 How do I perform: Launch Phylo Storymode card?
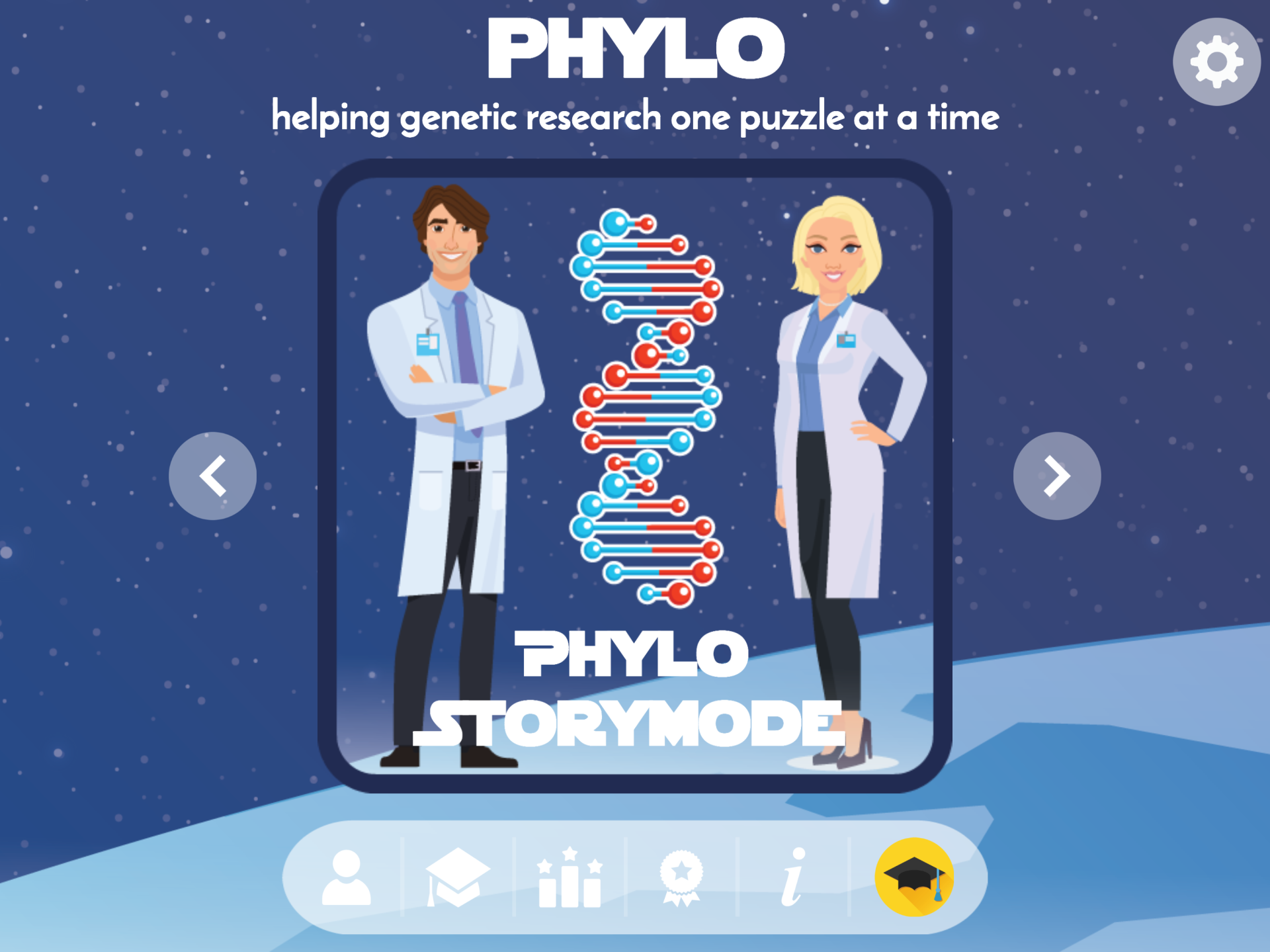(x=634, y=475)
